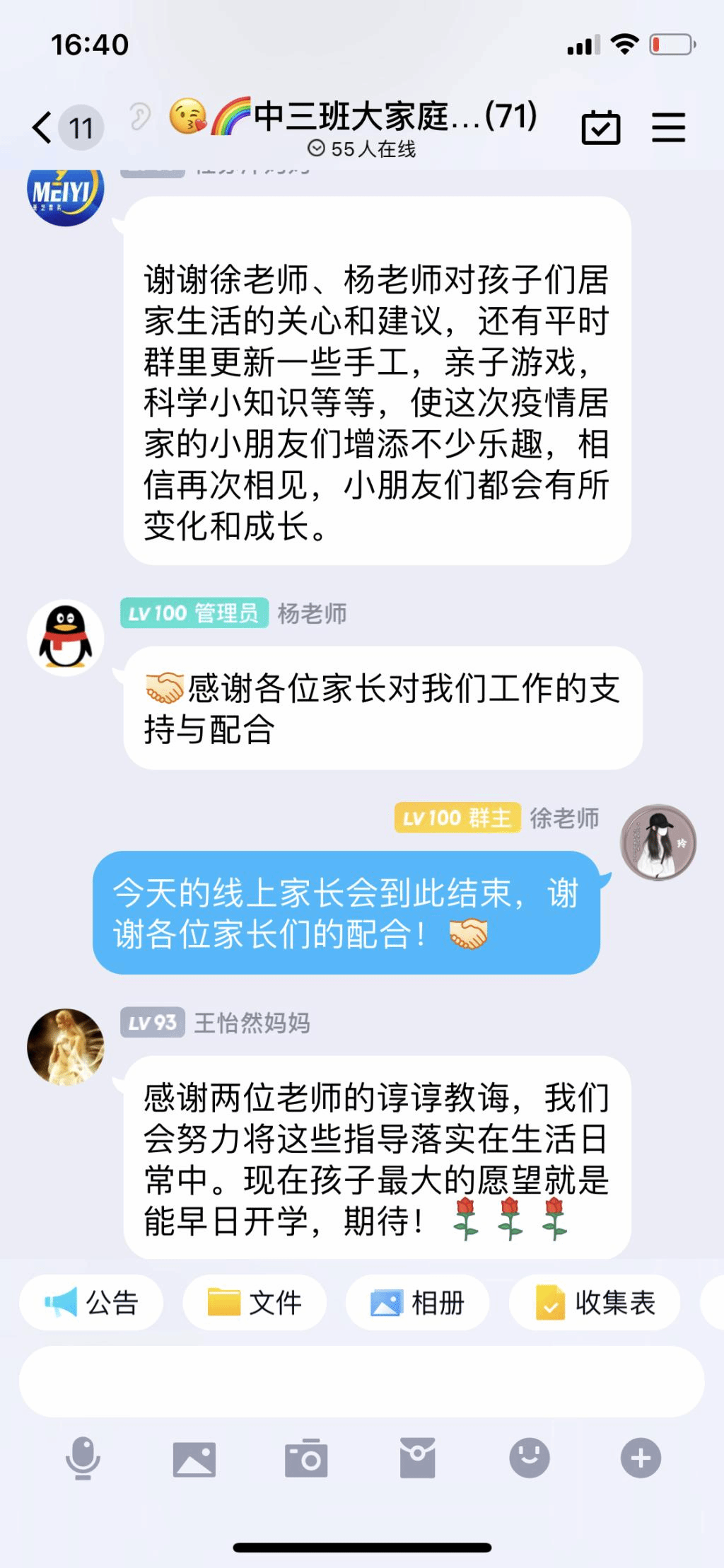Open 相册 group album
This screenshot has height=1568, width=724.
pyautogui.click(x=417, y=1302)
